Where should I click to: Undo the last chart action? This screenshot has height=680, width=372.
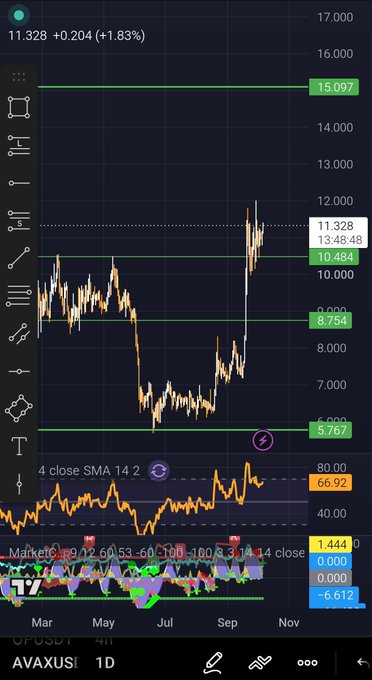pos(362,663)
